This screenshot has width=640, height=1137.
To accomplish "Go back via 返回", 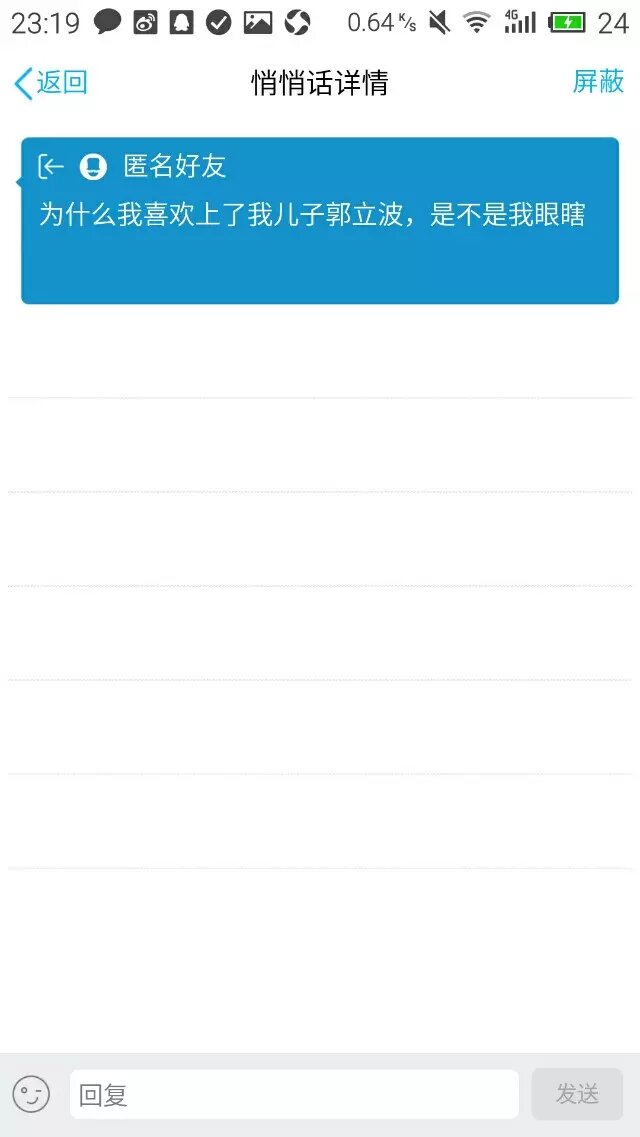I will coord(51,83).
